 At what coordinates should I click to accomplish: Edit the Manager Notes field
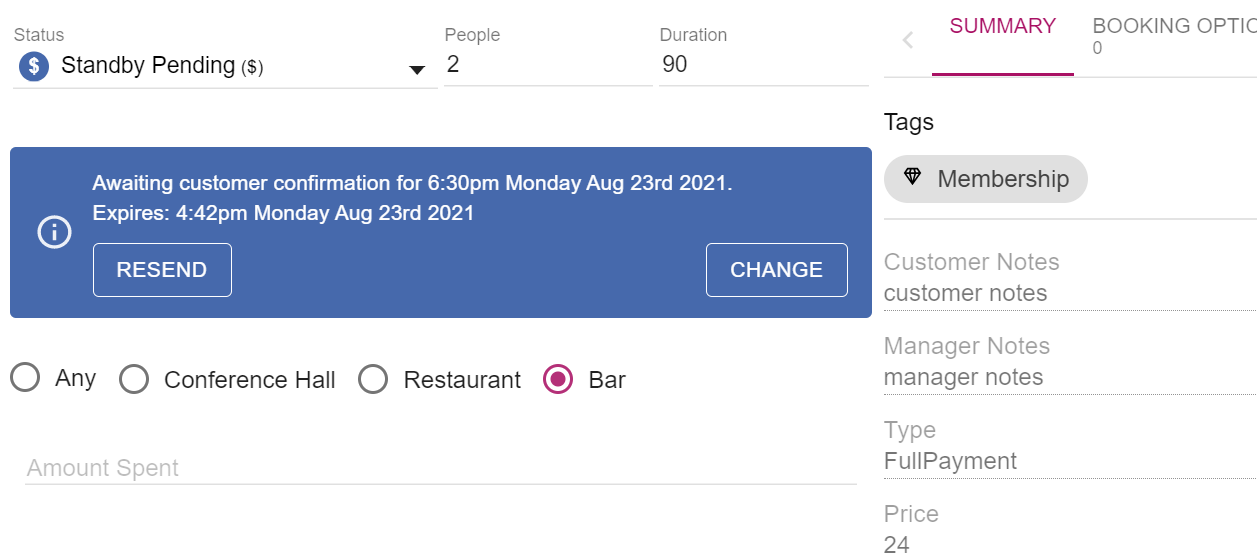click(x=1068, y=377)
